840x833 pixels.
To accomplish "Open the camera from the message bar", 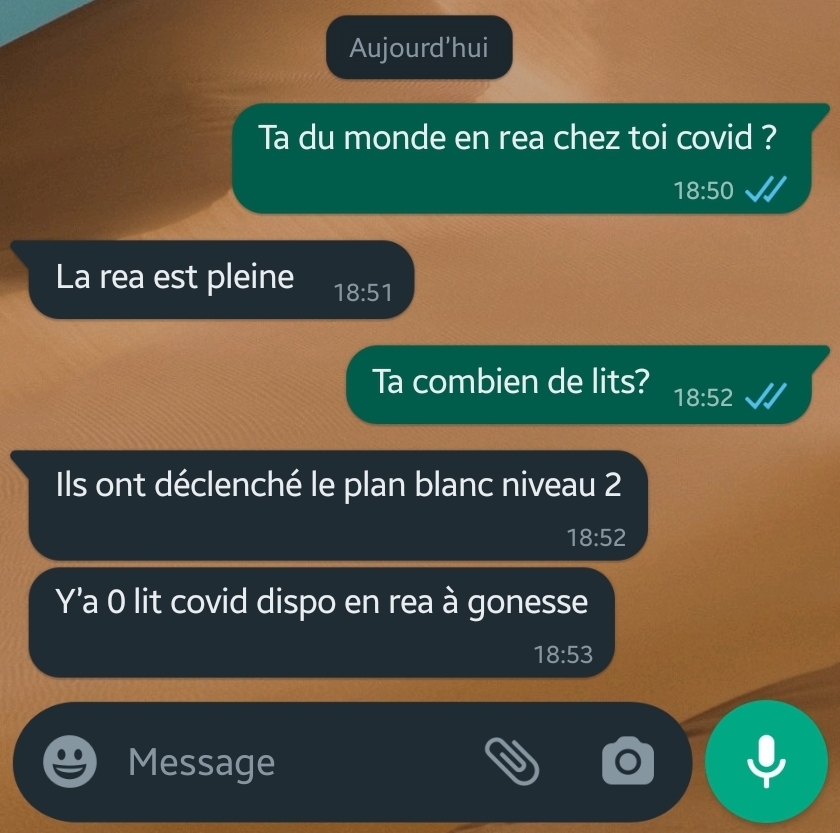I will (x=628, y=762).
